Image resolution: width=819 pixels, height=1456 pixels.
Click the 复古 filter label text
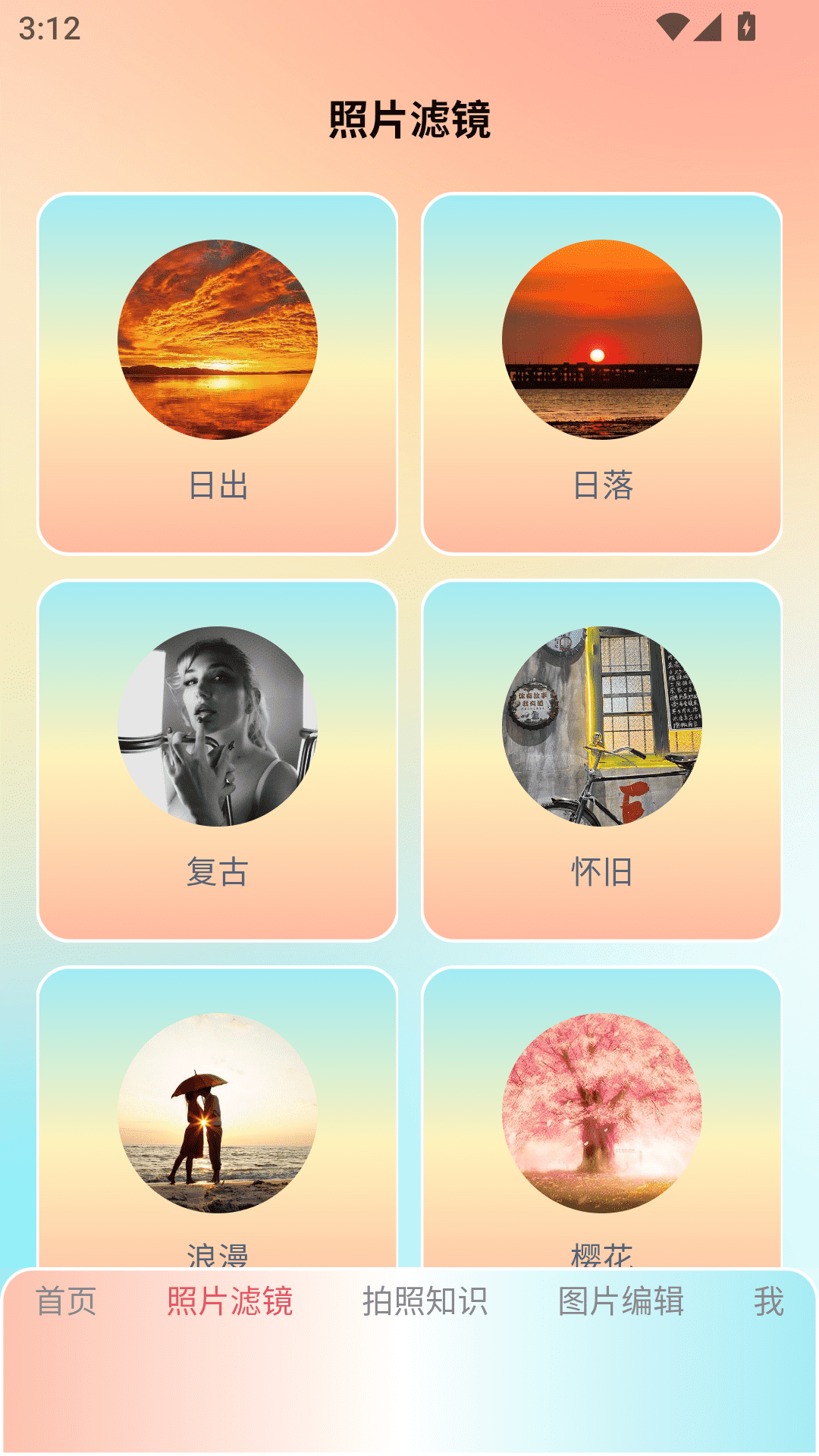click(218, 873)
